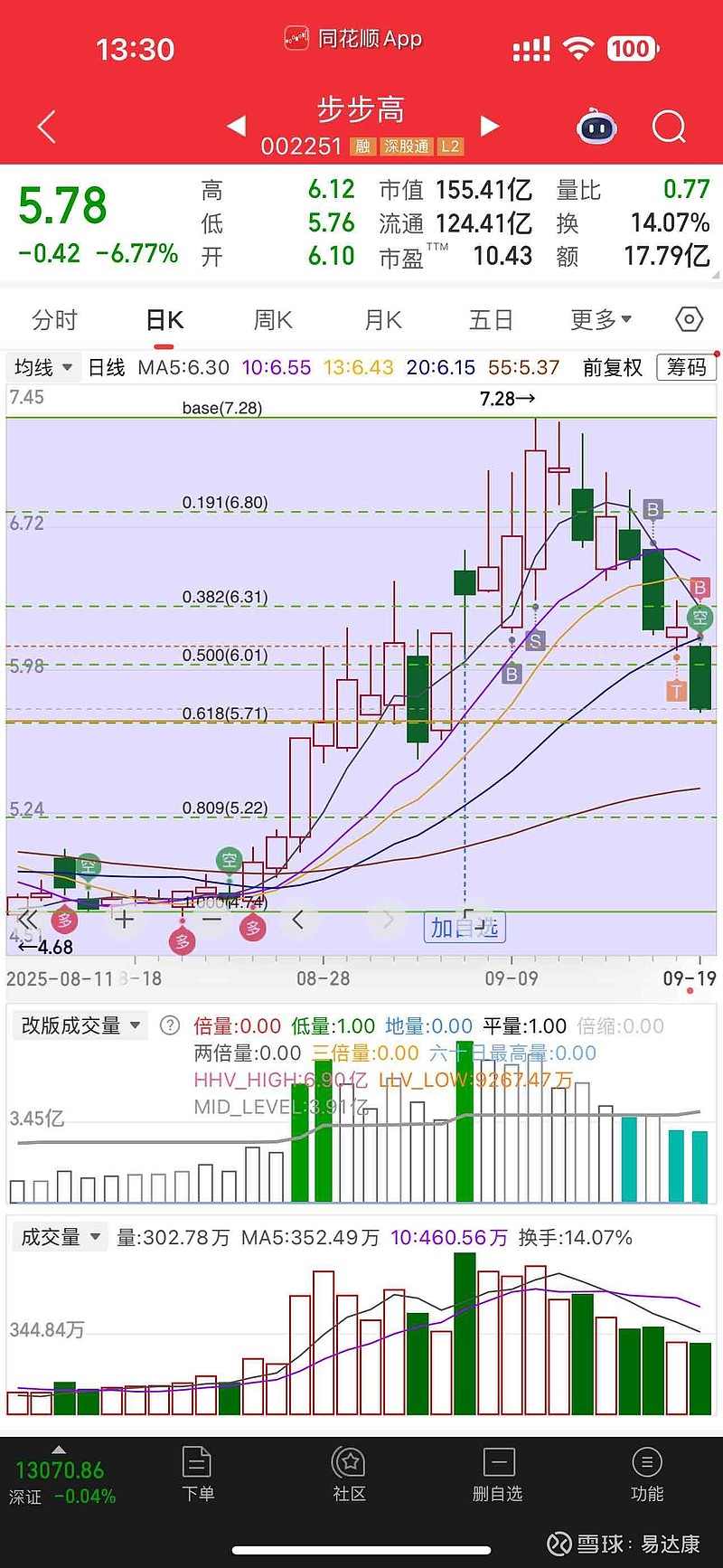This screenshot has width=723, height=1568.
Task: Select the 周K chart tab
Action: pos(273,320)
